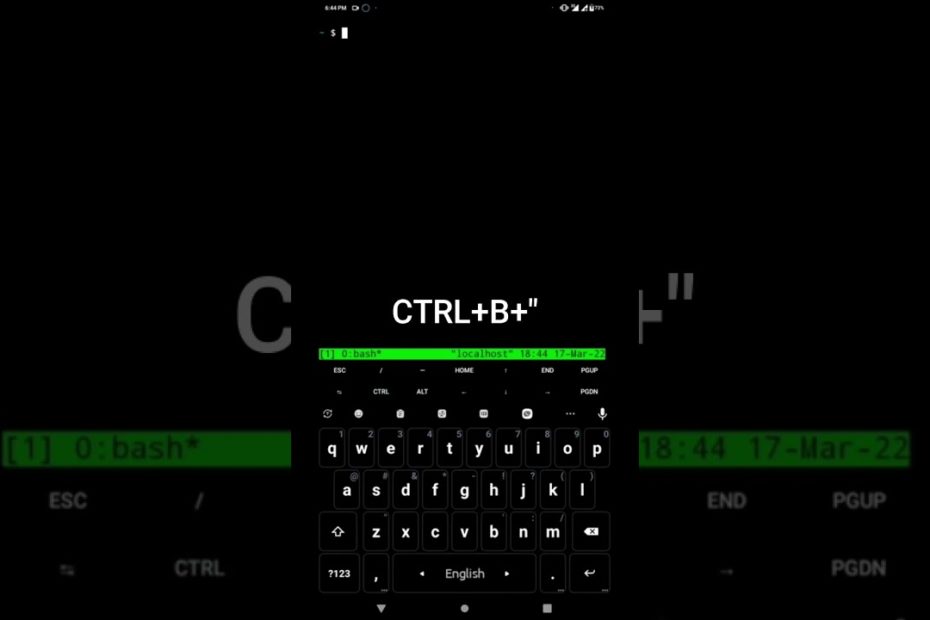Tap the PGUP key
930x620 pixels.
click(589, 371)
